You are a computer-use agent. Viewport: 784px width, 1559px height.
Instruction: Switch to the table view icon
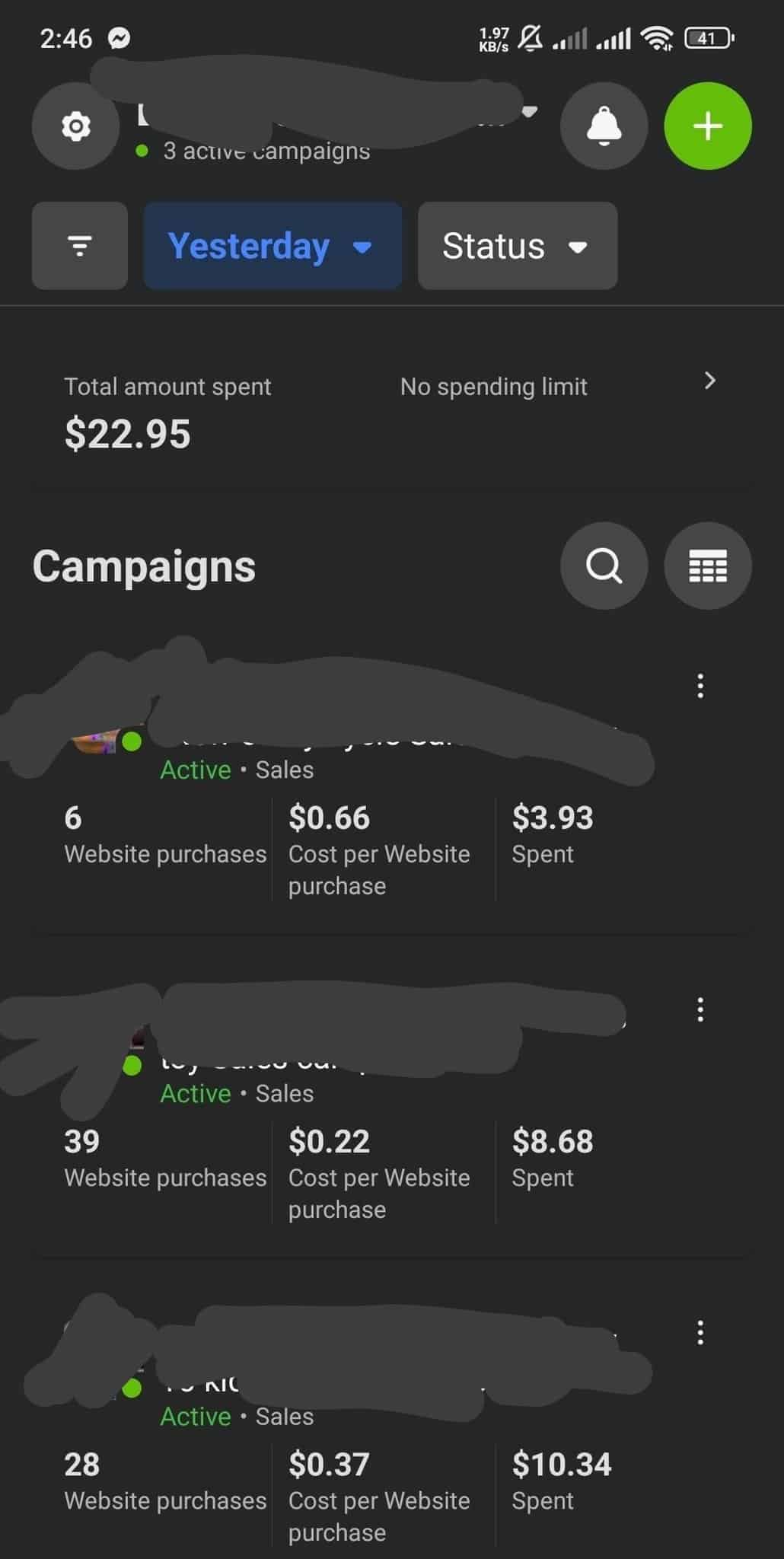click(x=708, y=566)
